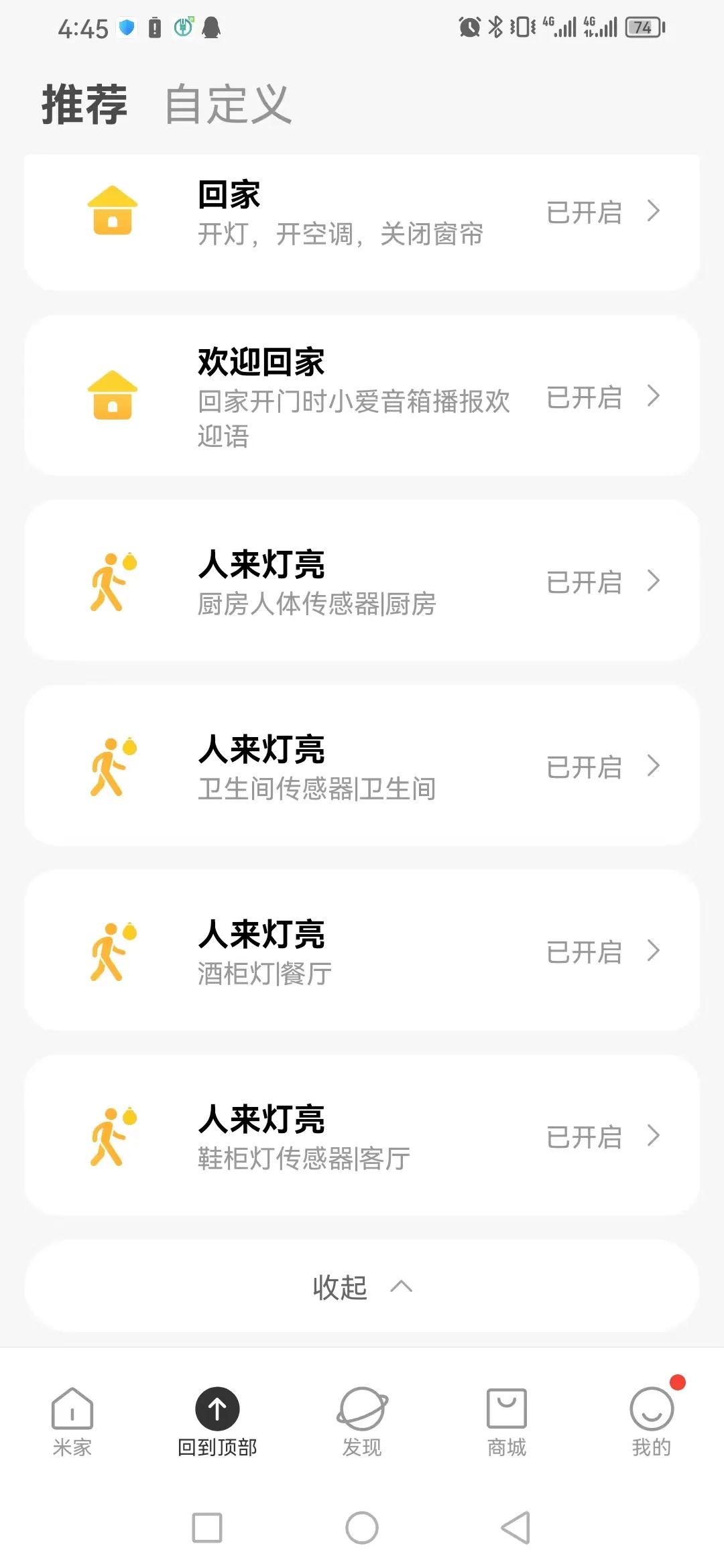The image size is (724, 1568).
Task: Switch to the 发现 tab
Action: coord(362,1422)
